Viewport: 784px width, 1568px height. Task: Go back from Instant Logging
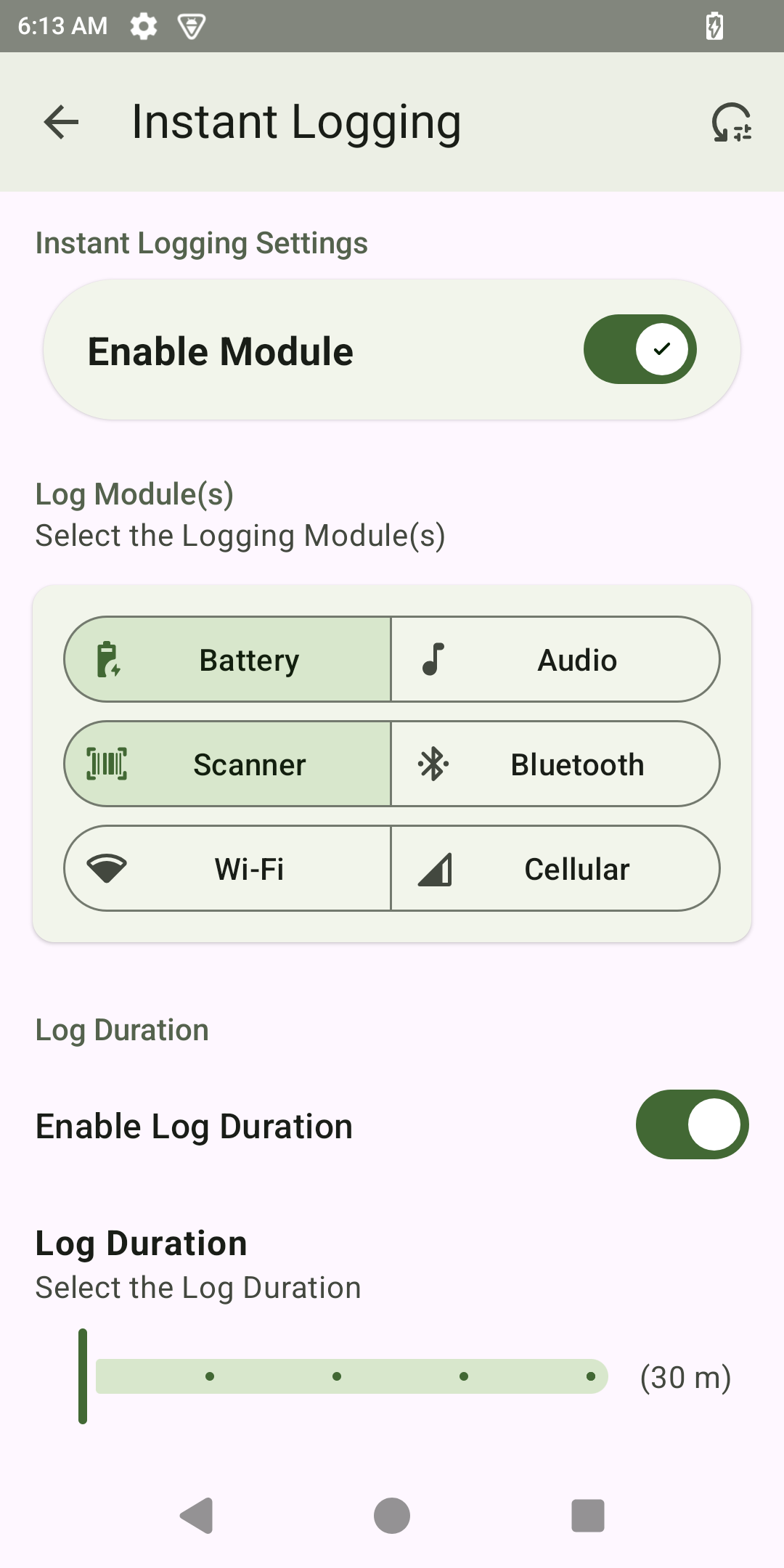[x=61, y=122]
